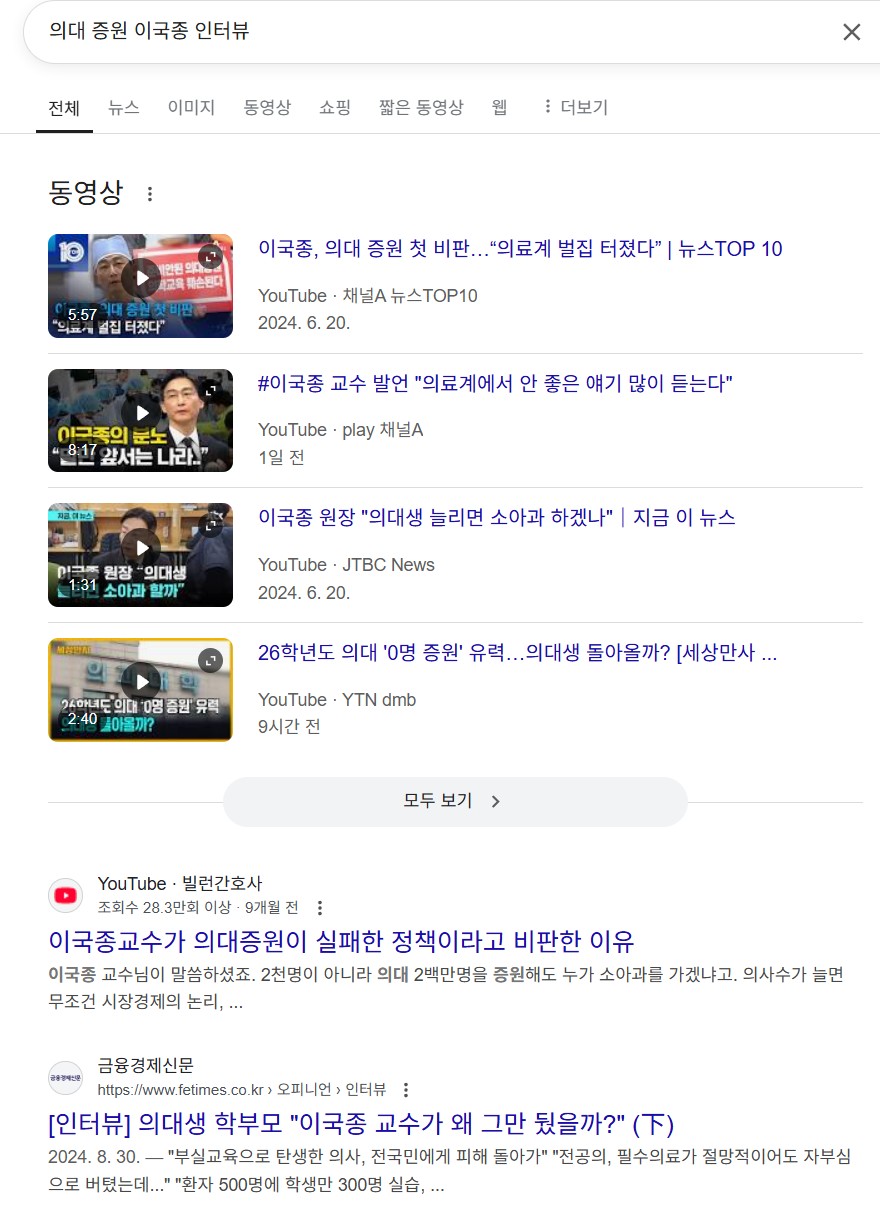Expand the 더보기 menu
The image size is (880, 1210).
tap(575, 107)
